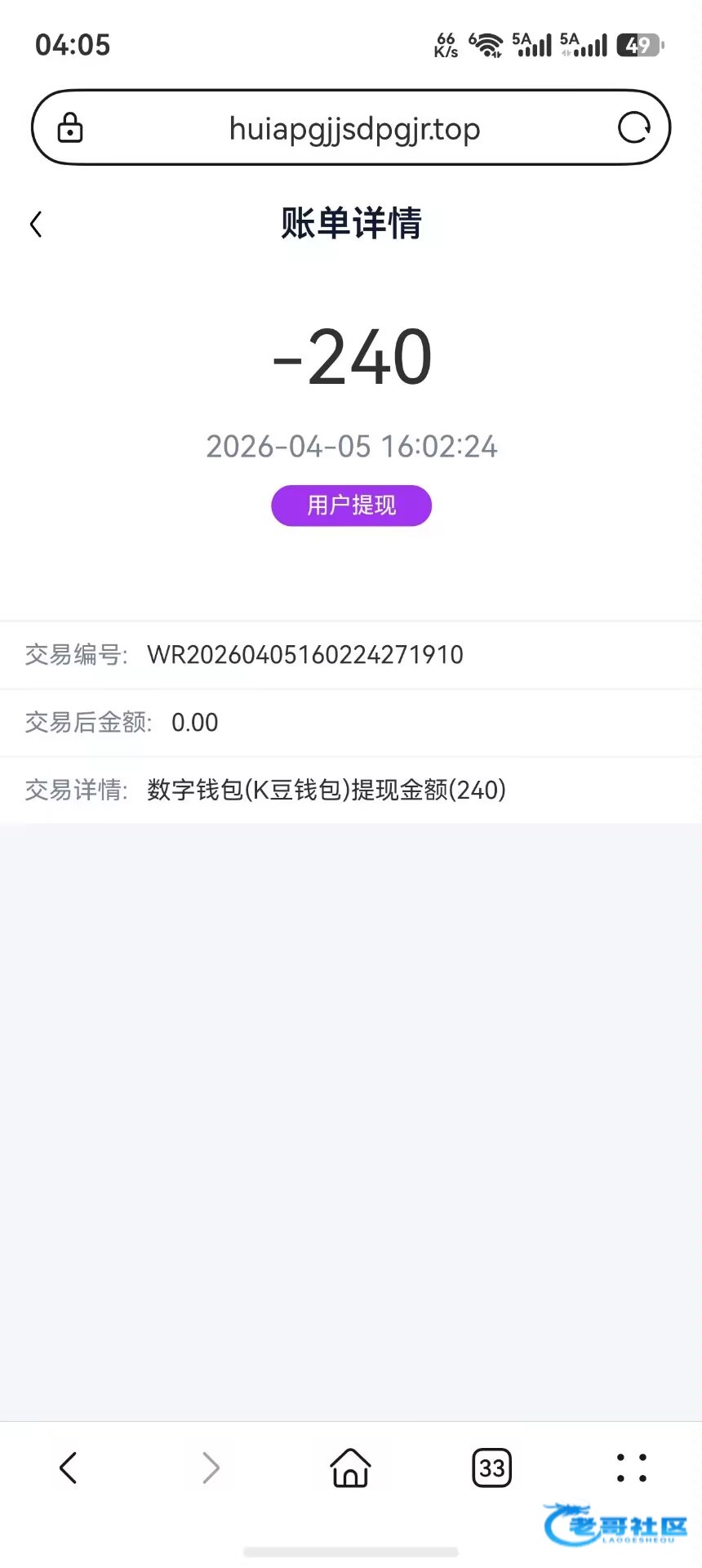702x1568 pixels.
Task: View site security info via lock icon
Action: tap(70, 128)
